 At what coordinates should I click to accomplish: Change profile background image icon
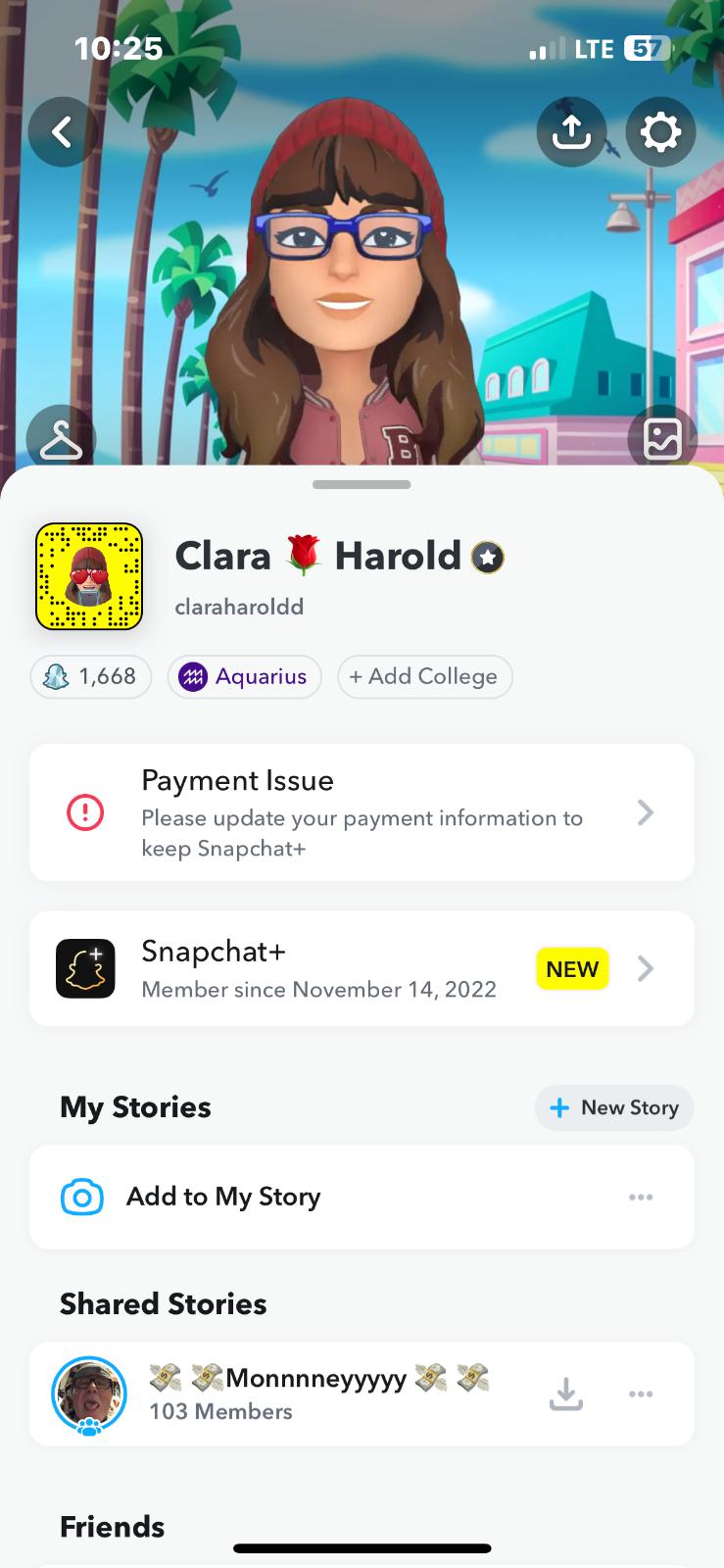[662, 439]
